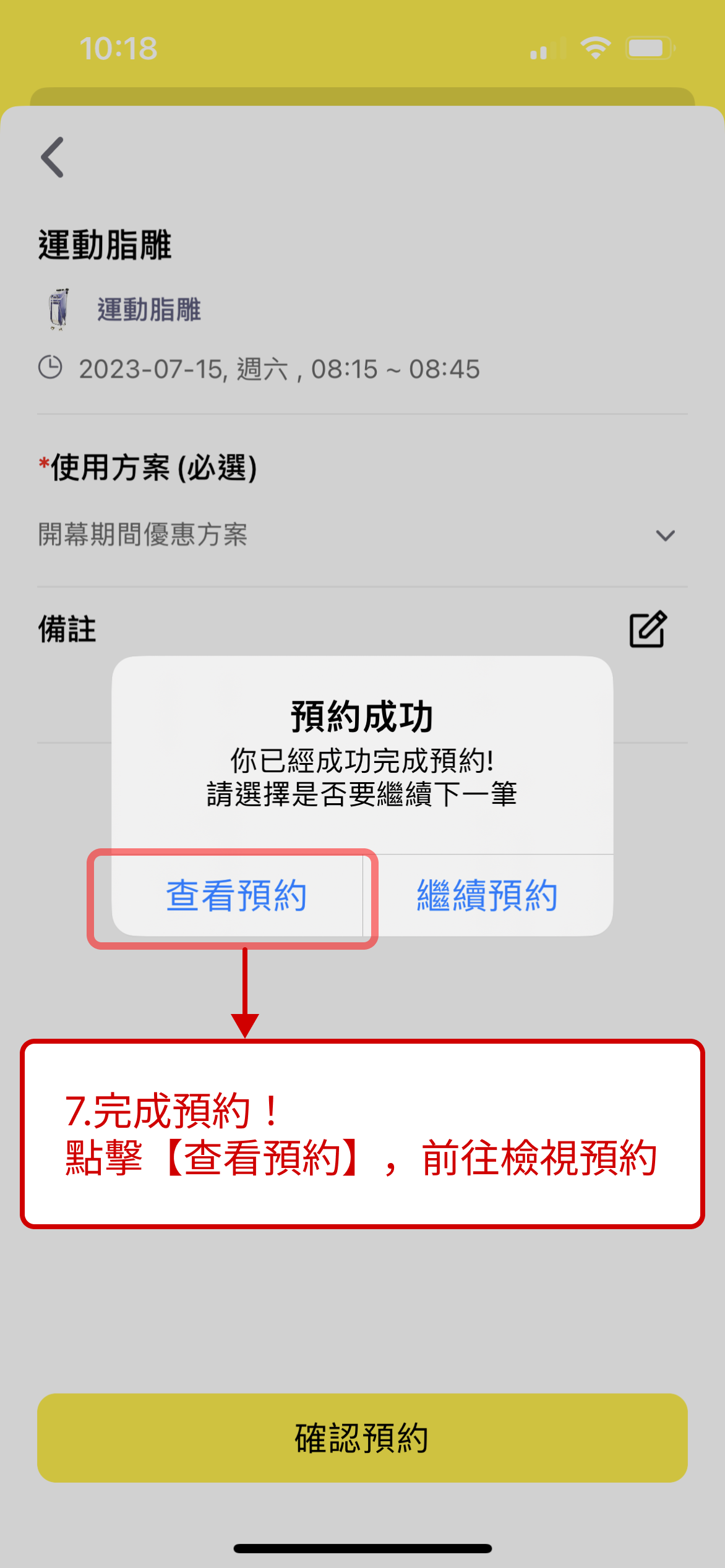
Task: Tap 查看預約 in the success dialog
Action: [x=237, y=895]
